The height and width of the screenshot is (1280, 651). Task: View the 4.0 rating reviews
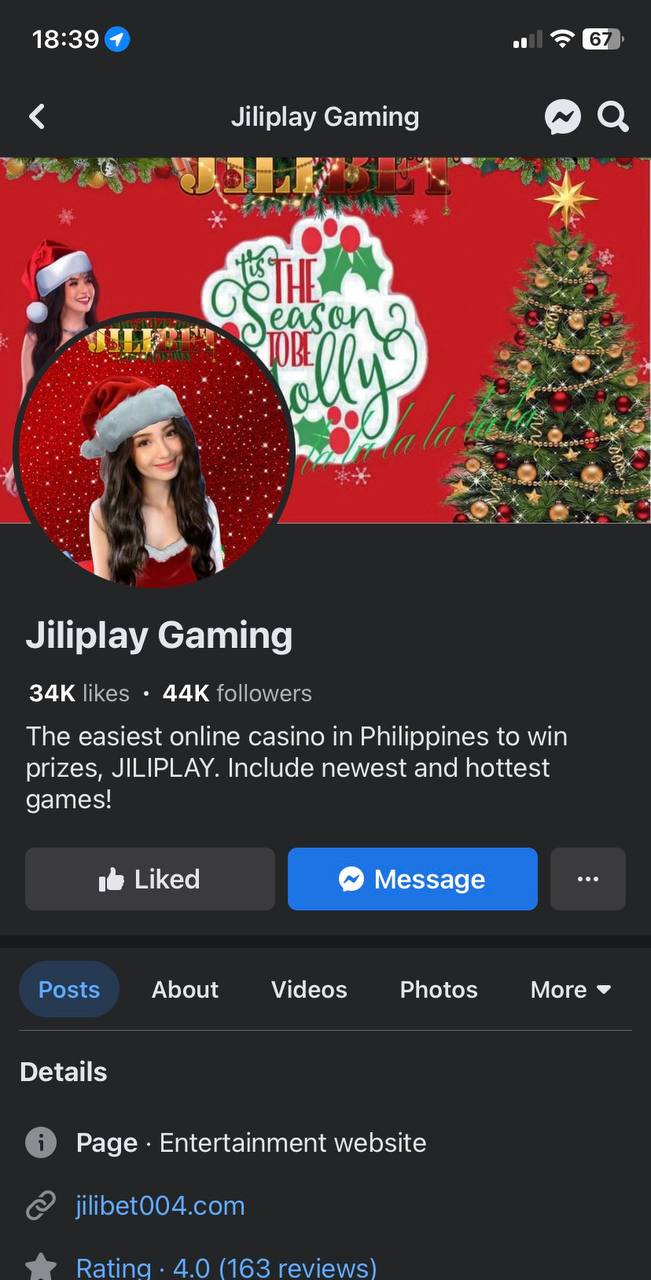pos(226,1267)
